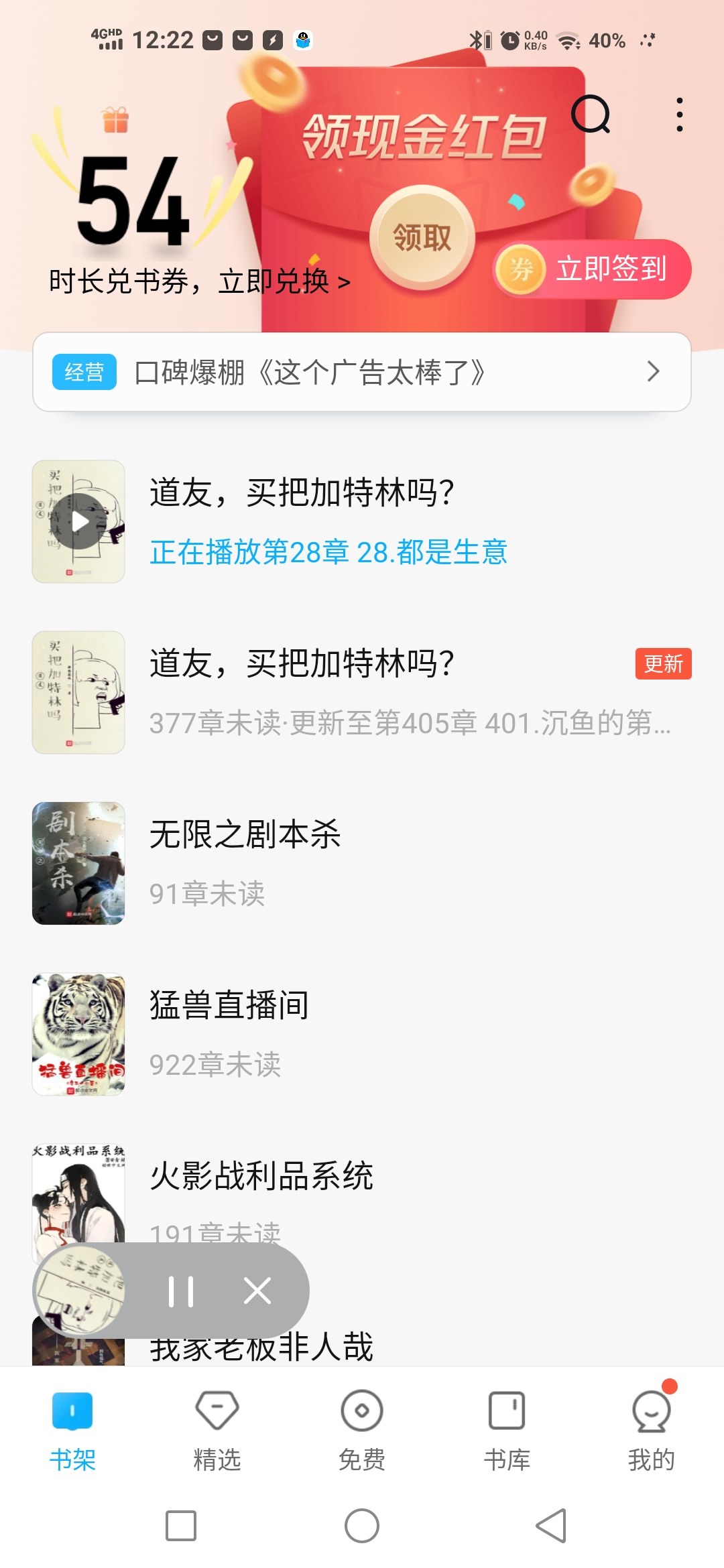Tap 领取 to claim the red packet

point(422,237)
